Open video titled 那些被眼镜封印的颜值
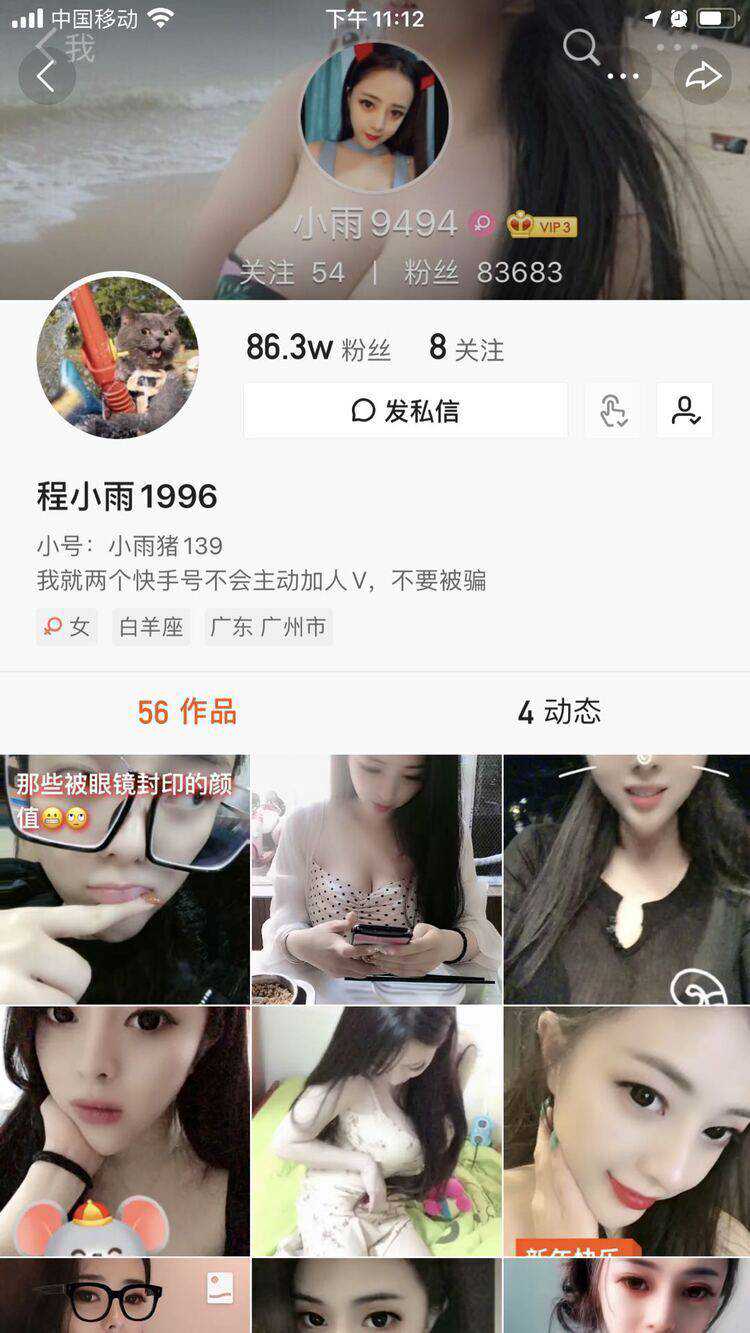Viewport: 750px width, 1333px height. pos(124,880)
